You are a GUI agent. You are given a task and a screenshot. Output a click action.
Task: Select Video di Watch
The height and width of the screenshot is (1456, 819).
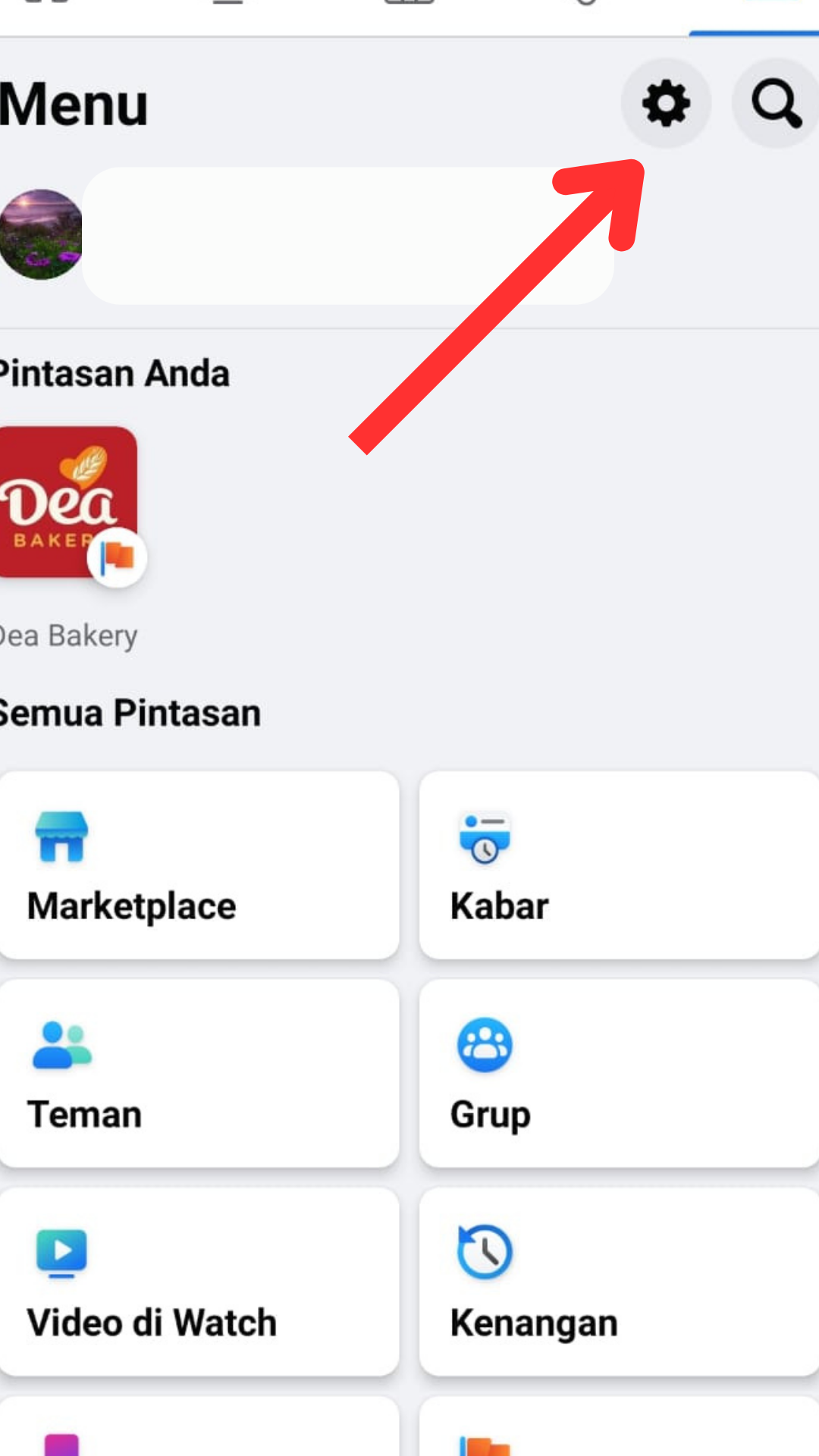pyautogui.click(x=199, y=1282)
